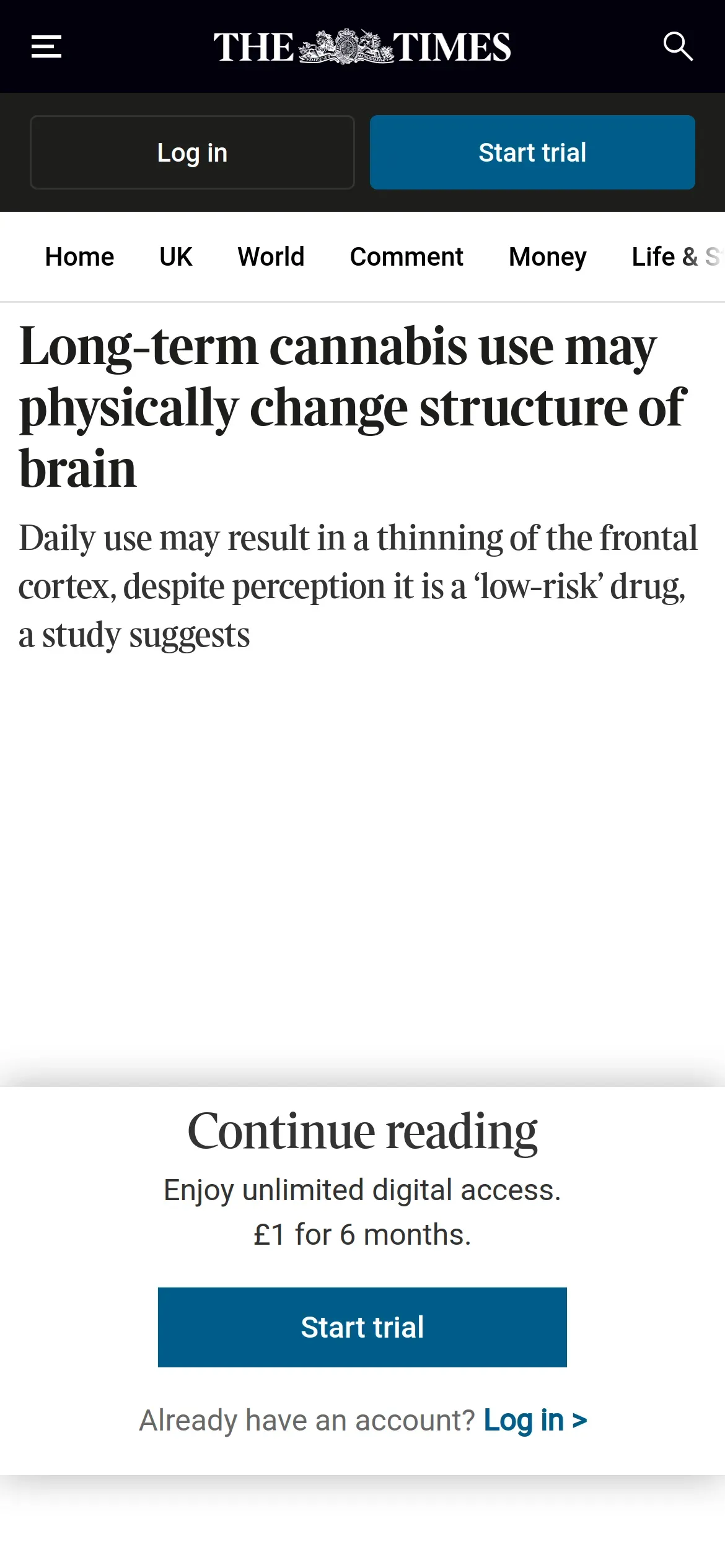Open the hamburger navigation menu
725x1568 pixels.
pyautogui.click(x=46, y=46)
